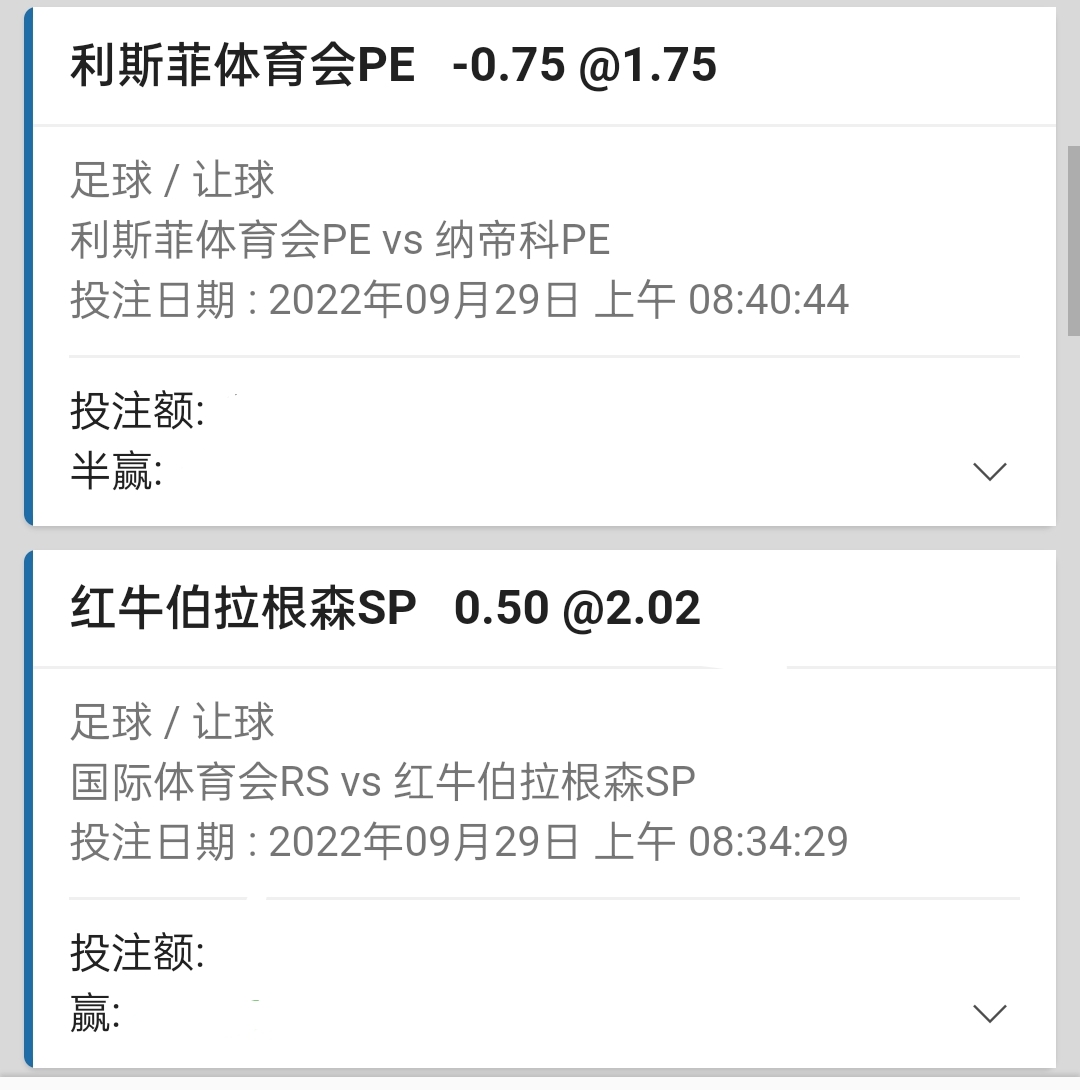Expand the 红牛伯拉根森SP bet details chevron

tap(989, 1013)
